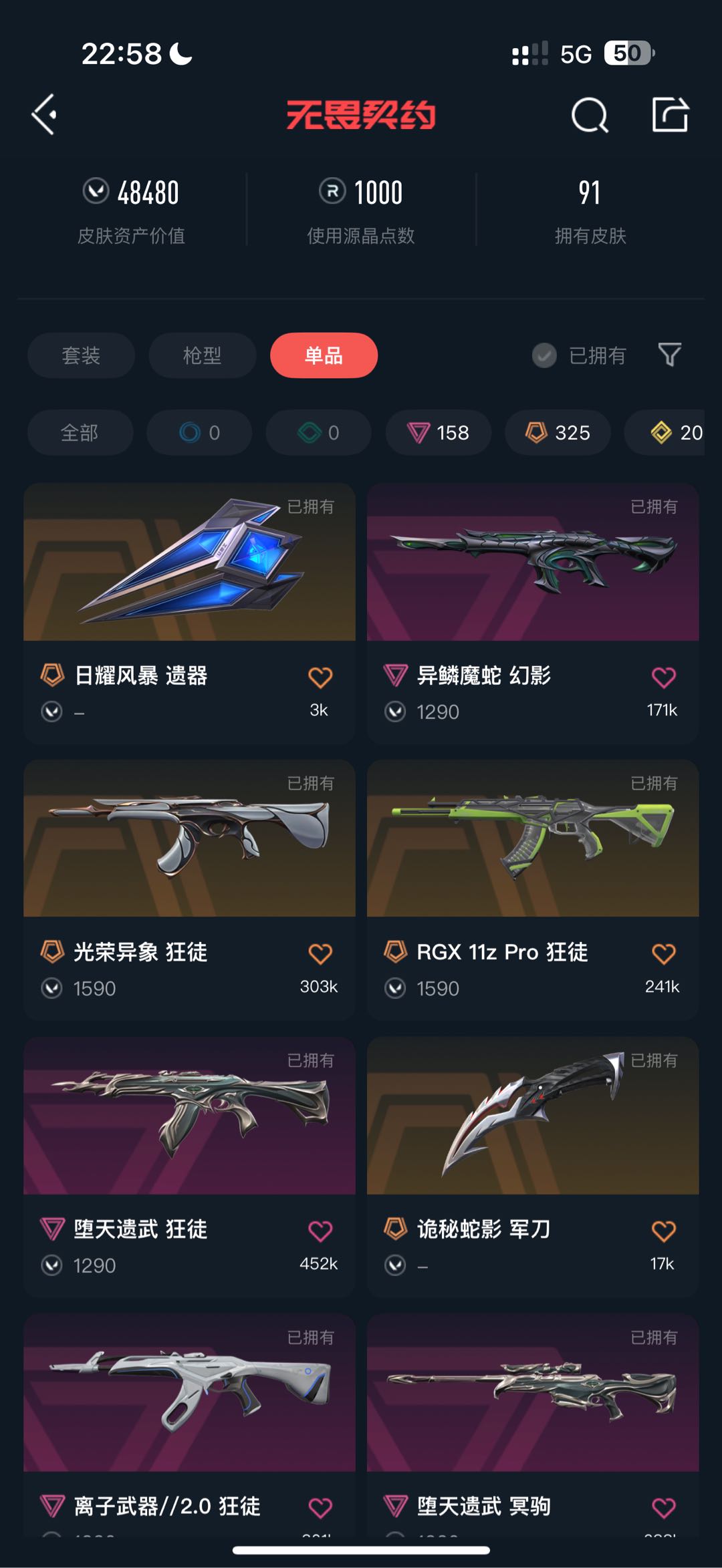Select the 全部 rarity chip
The height and width of the screenshot is (1568, 722).
point(80,432)
